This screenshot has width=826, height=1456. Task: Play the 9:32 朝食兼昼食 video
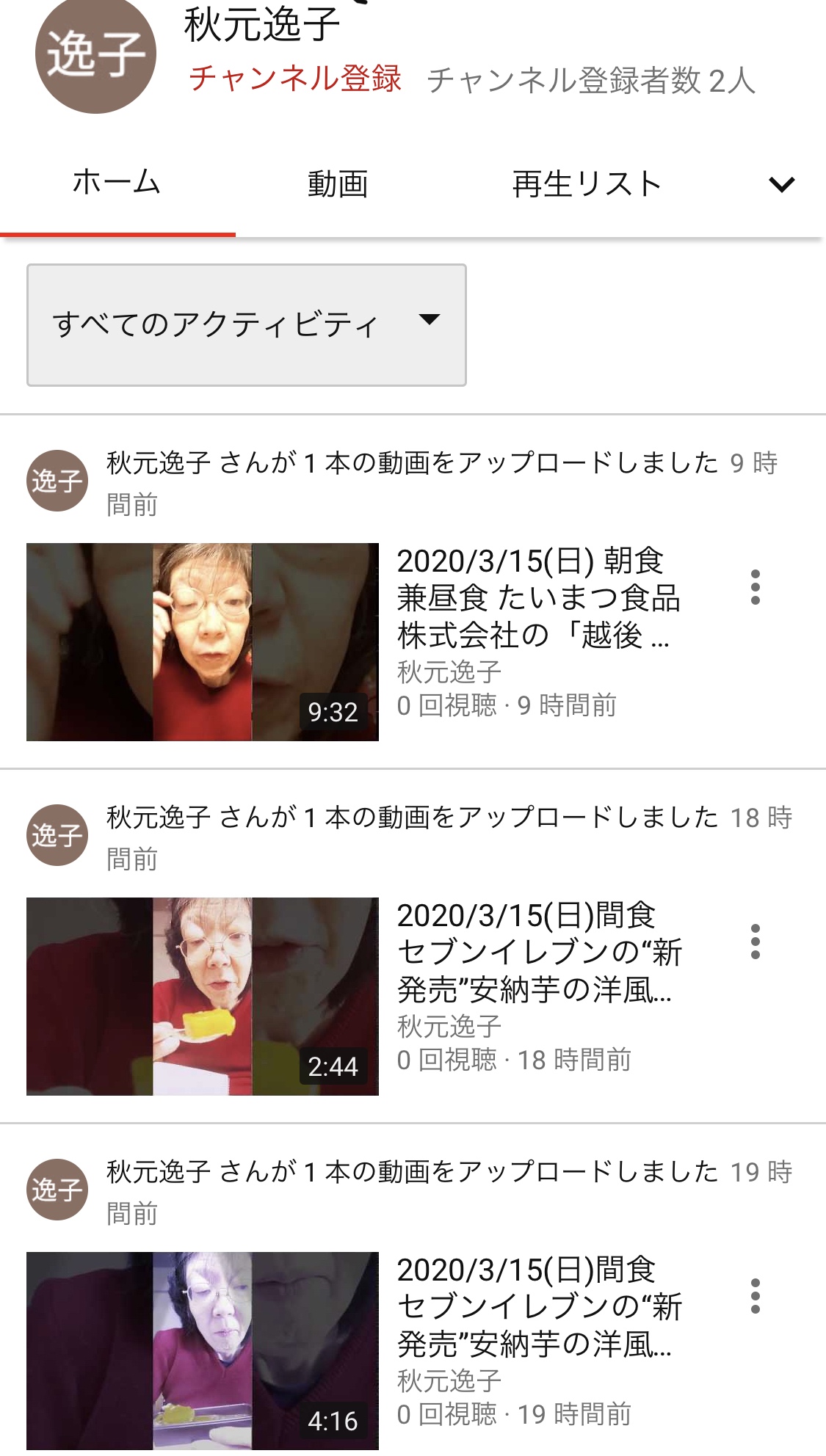(x=203, y=642)
